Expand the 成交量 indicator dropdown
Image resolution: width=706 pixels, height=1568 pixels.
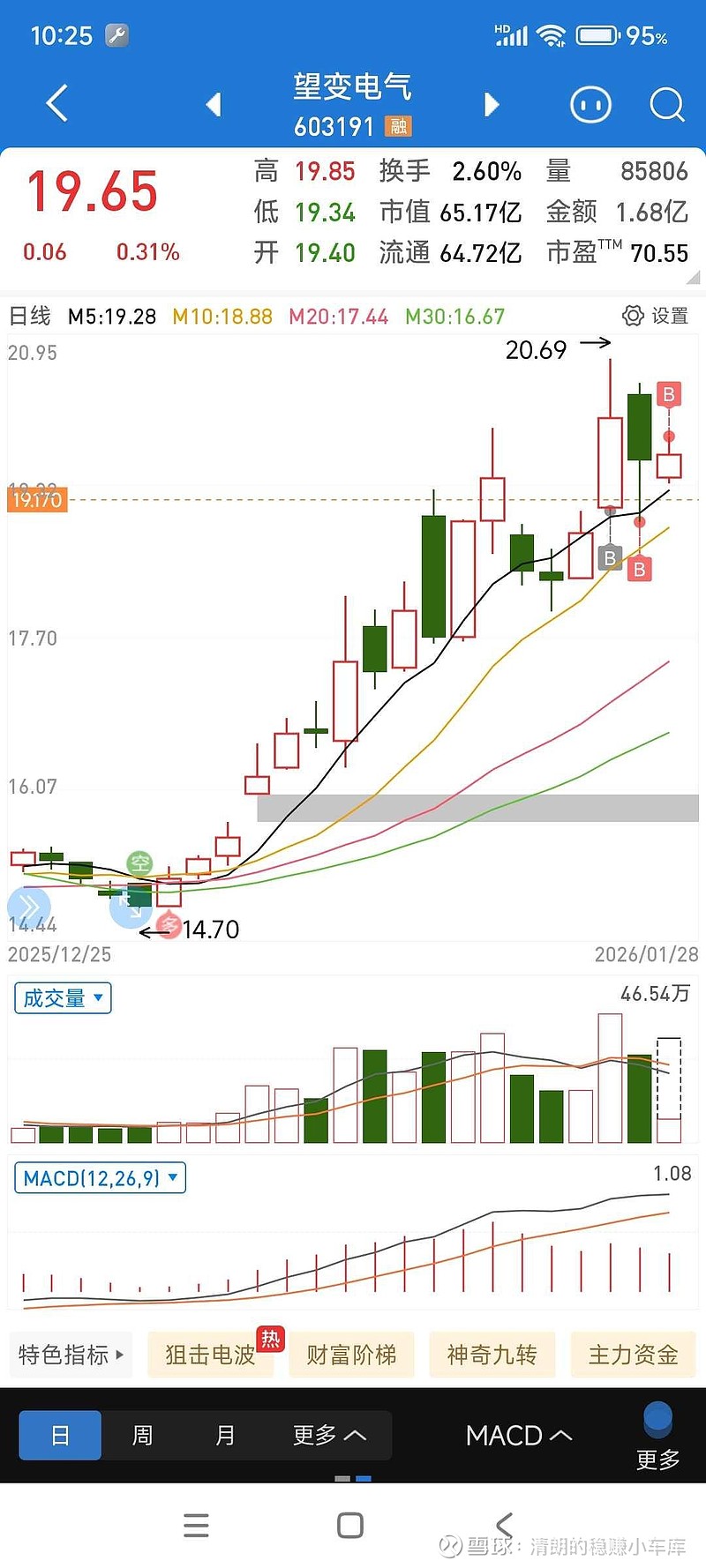(x=63, y=998)
